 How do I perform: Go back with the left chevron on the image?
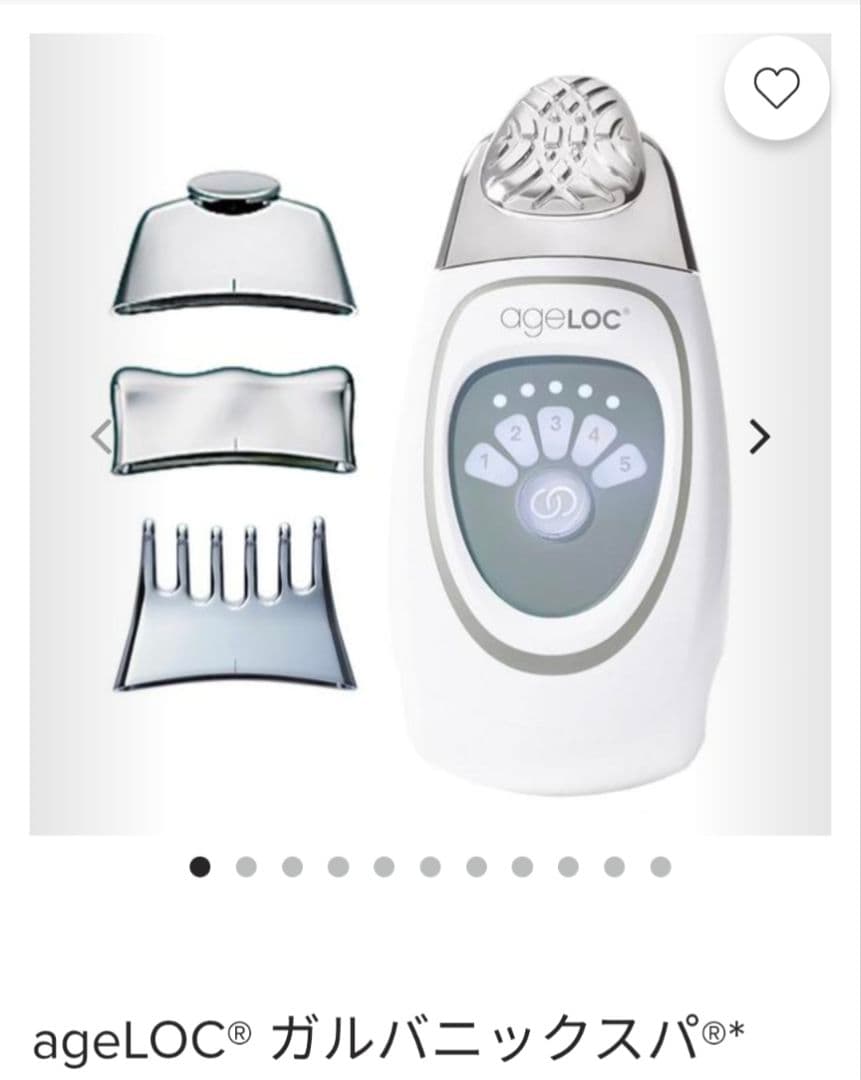click(x=101, y=436)
